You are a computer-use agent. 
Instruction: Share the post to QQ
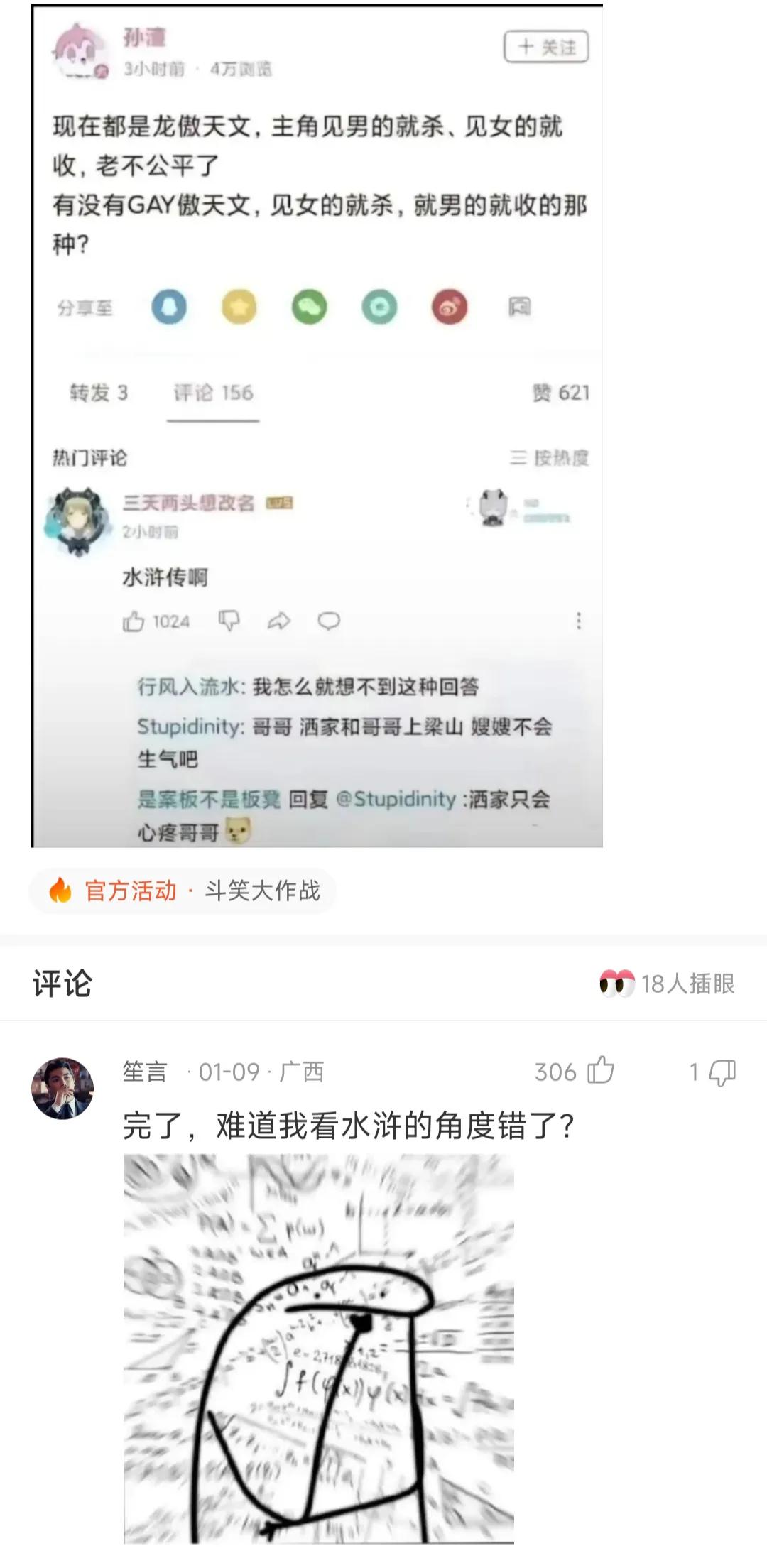point(168,307)
